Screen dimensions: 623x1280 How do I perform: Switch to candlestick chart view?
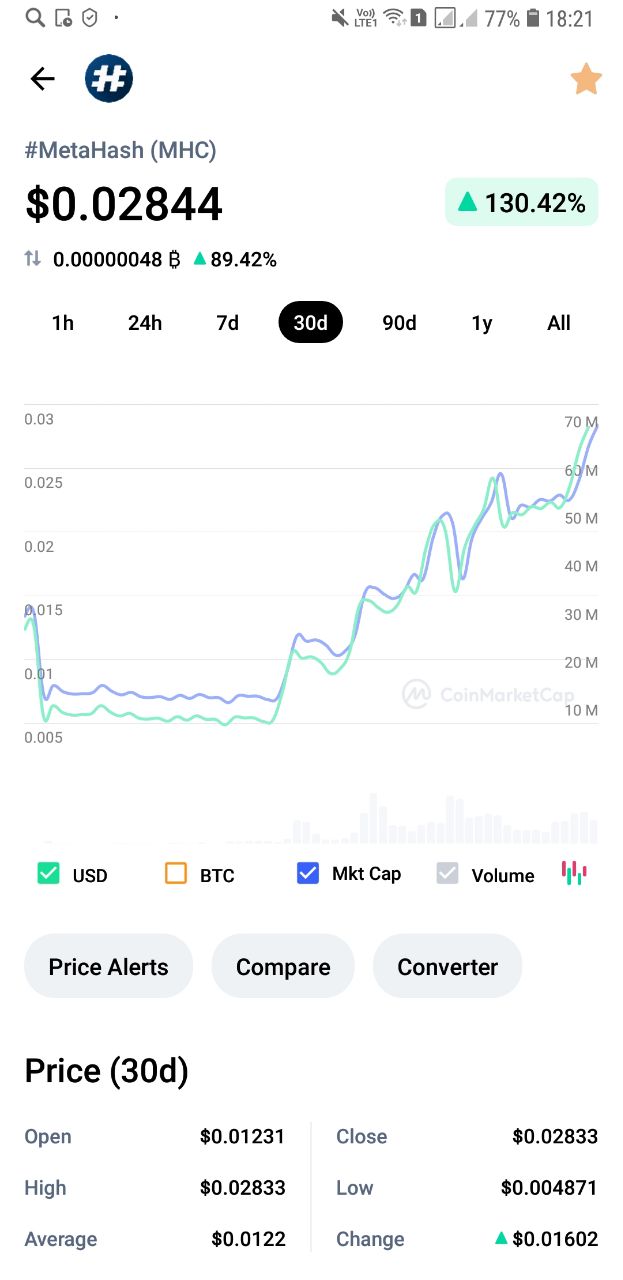574,873
